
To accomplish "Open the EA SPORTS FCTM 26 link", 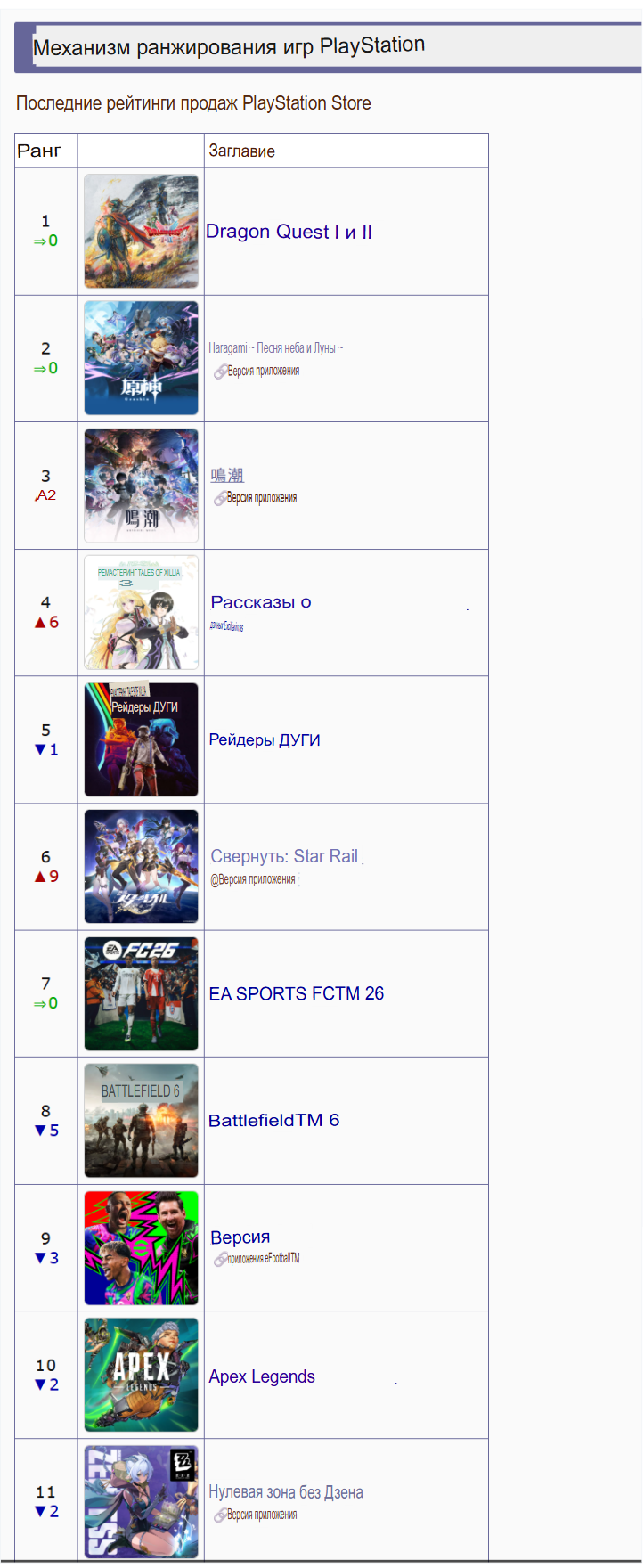I will click(x=297, y=993).
